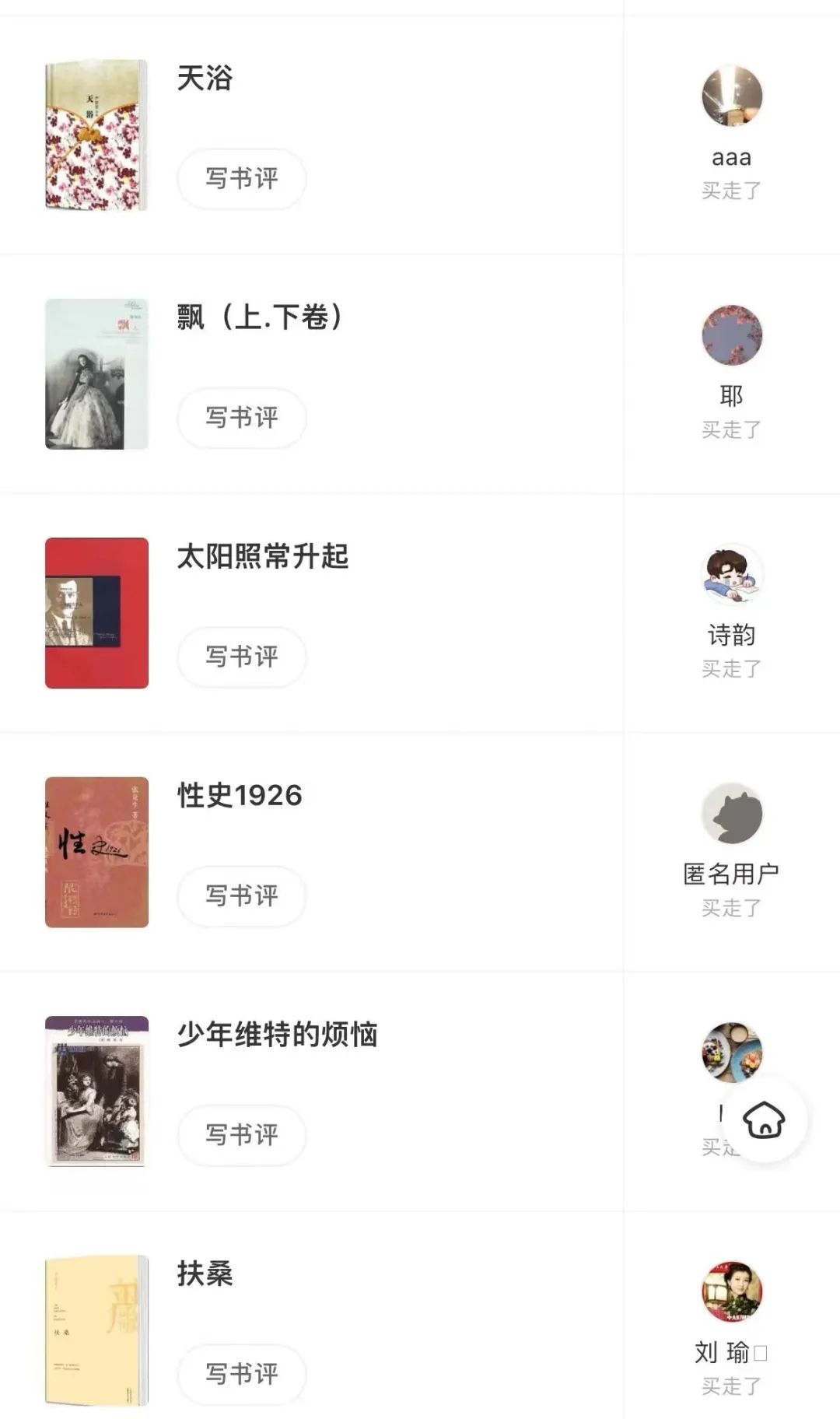This screenshot has width=840, height=1419.
Task: View buyer 刘瑜's profile avatar
Action: [731, 1291]
